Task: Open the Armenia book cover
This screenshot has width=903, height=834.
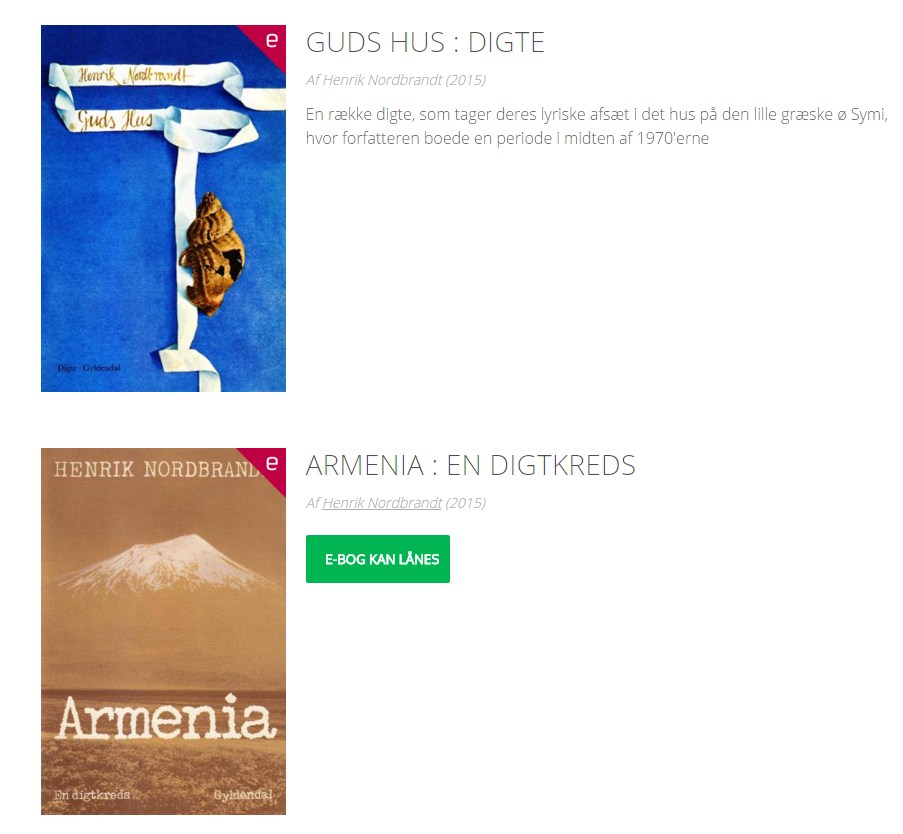Action: [x=163, y=631]
